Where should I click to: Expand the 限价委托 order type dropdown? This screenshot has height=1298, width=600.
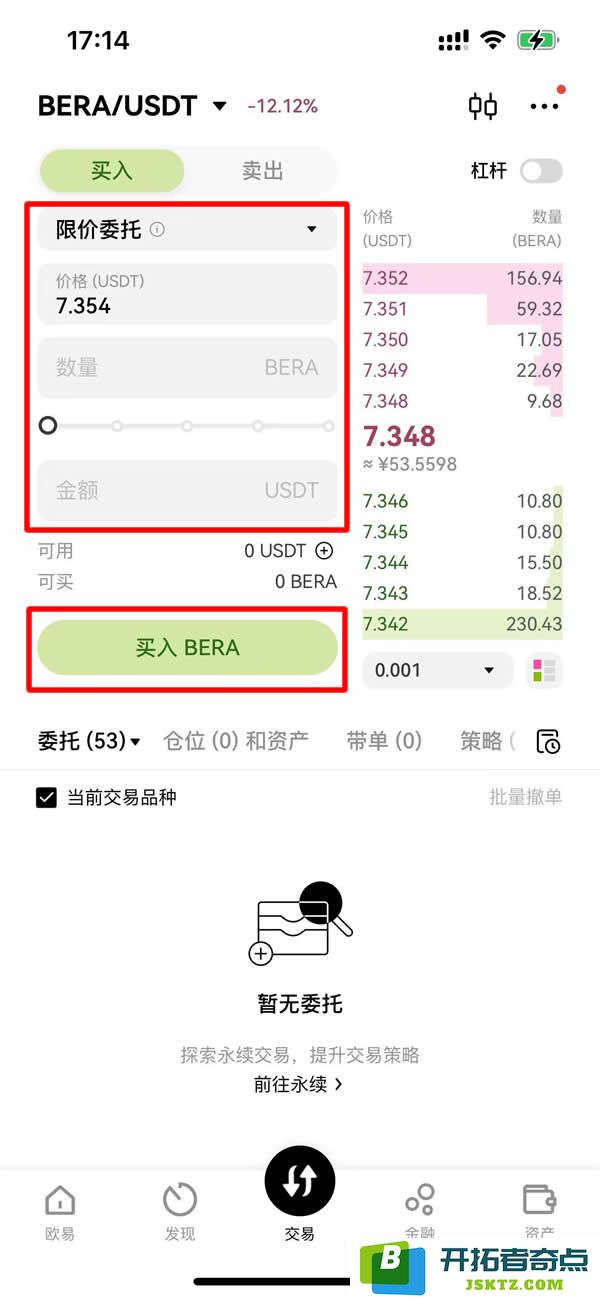pyautogui.click(x=188, y=230)
